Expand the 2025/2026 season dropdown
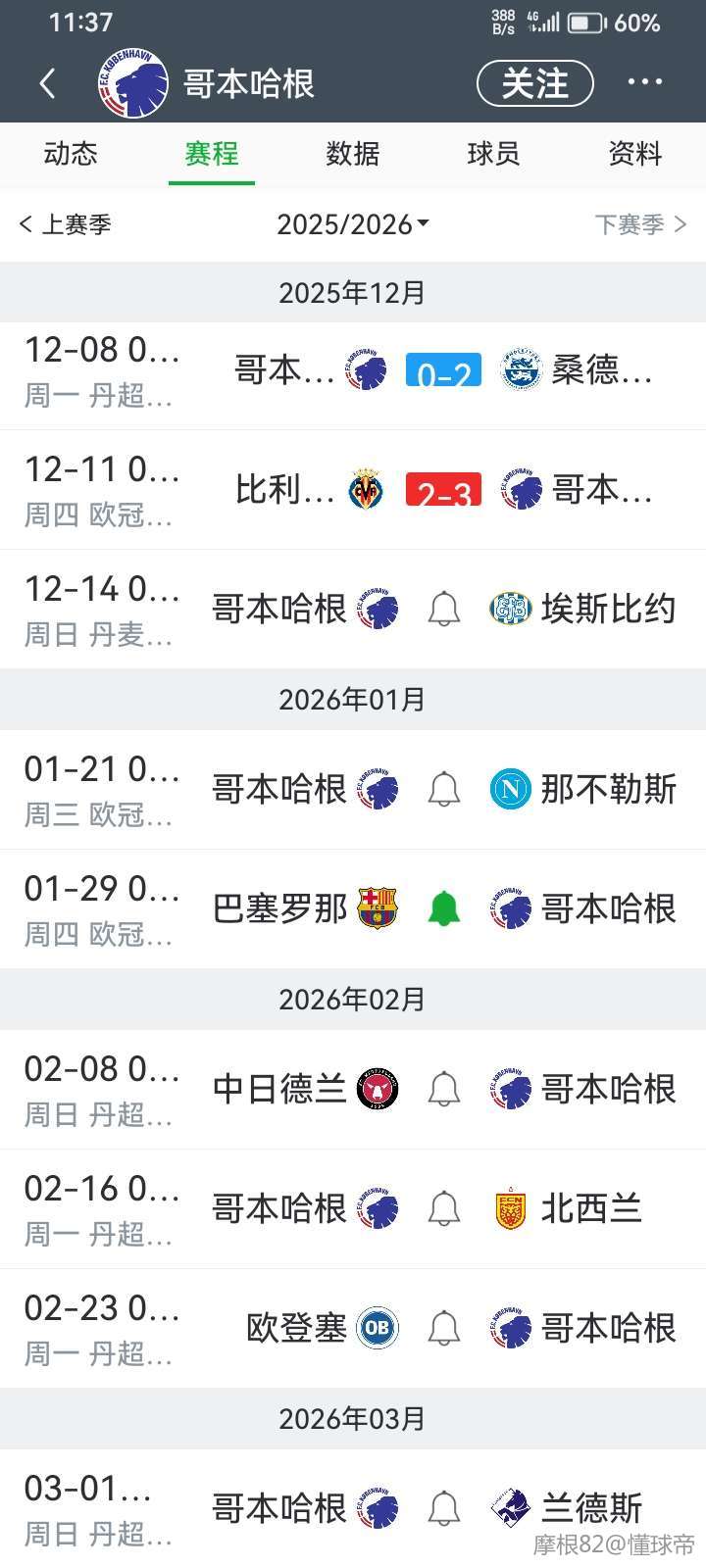The height and width of the screenshot is (1568, 706). [353, 224]
